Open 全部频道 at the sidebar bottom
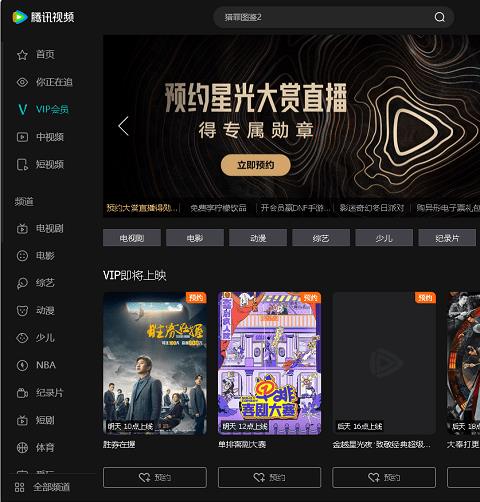Screen dimensions: 480x502 coord(43,487)
